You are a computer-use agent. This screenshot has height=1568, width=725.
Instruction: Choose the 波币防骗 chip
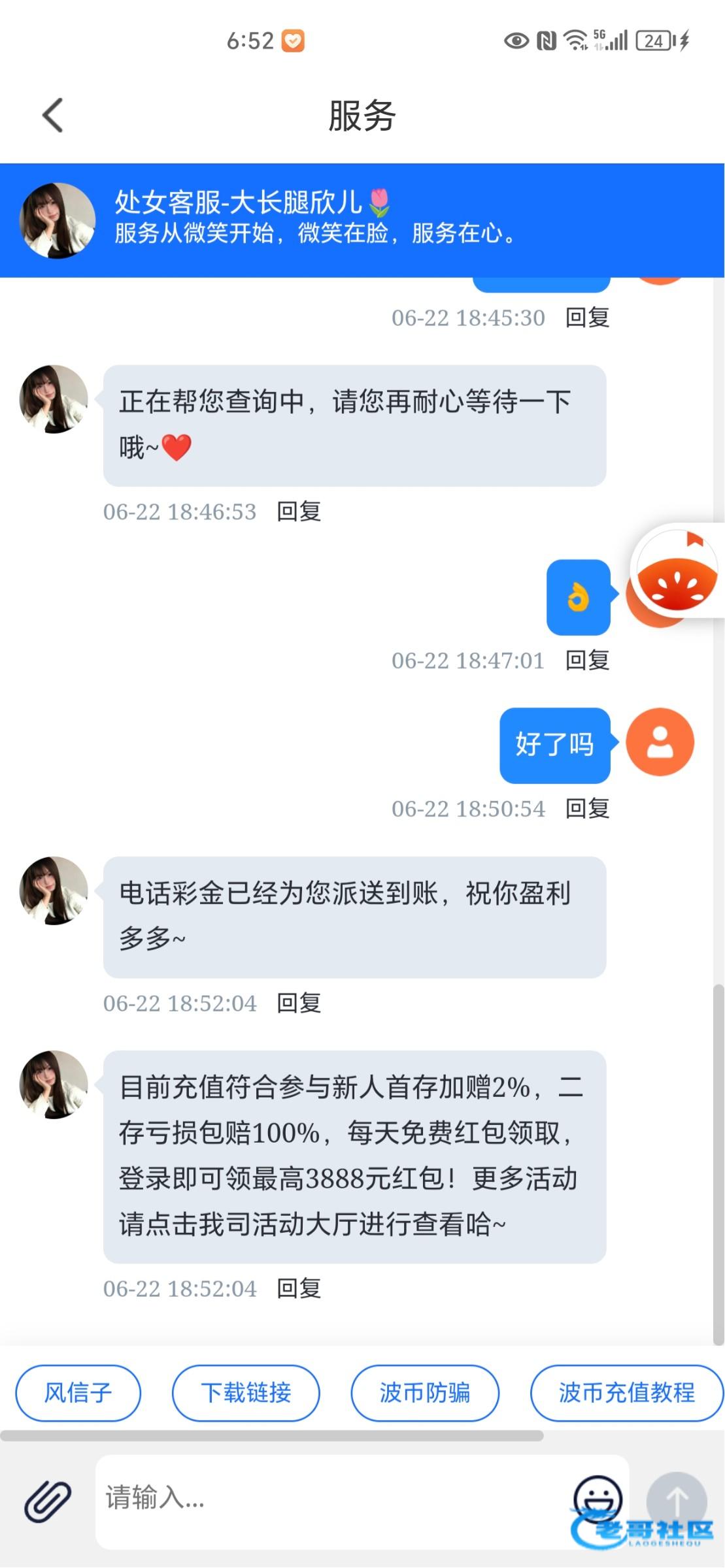pyautogui.click(x=425, y=1393)
